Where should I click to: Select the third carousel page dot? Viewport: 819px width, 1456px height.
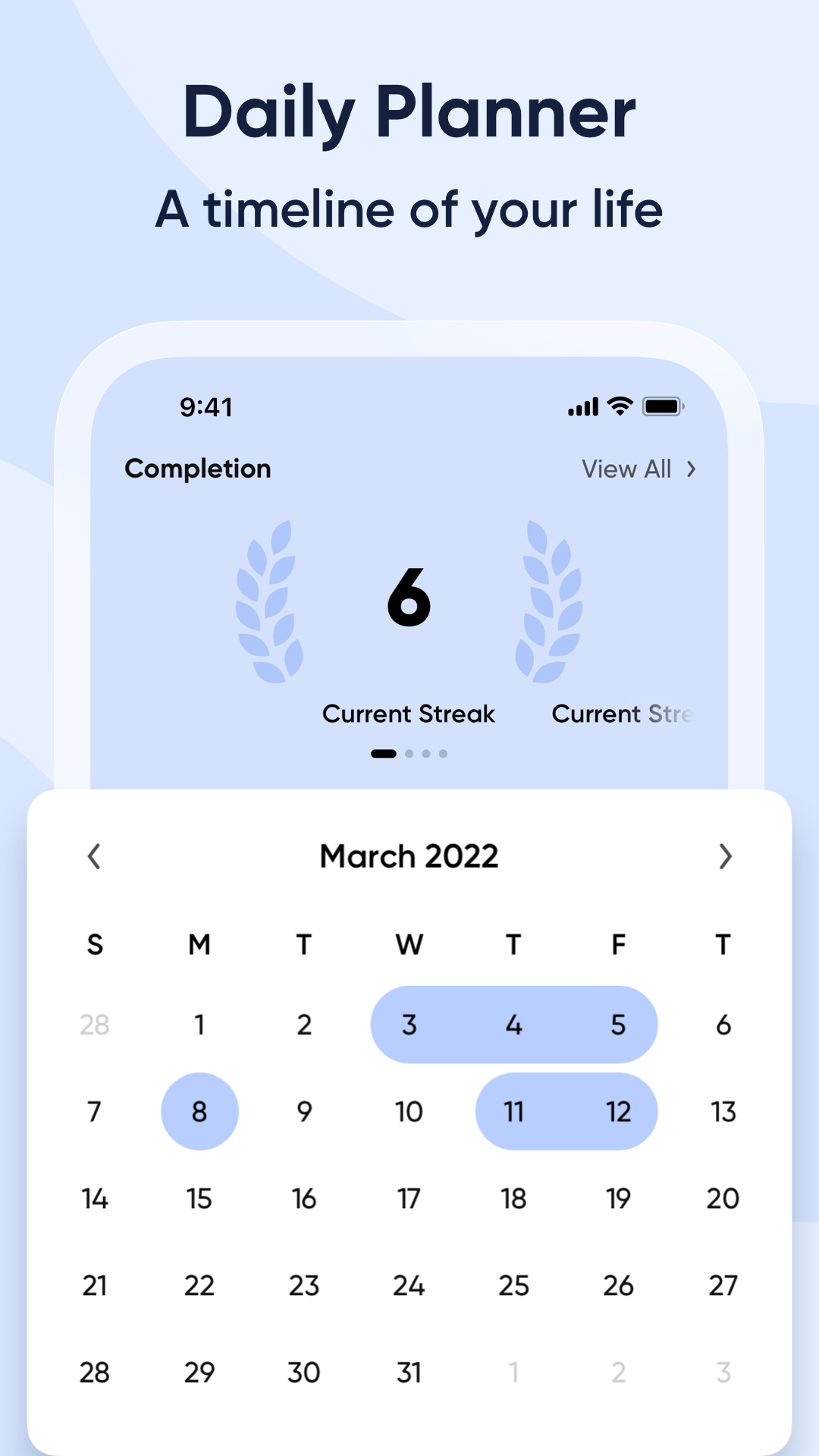pos(426,753)
